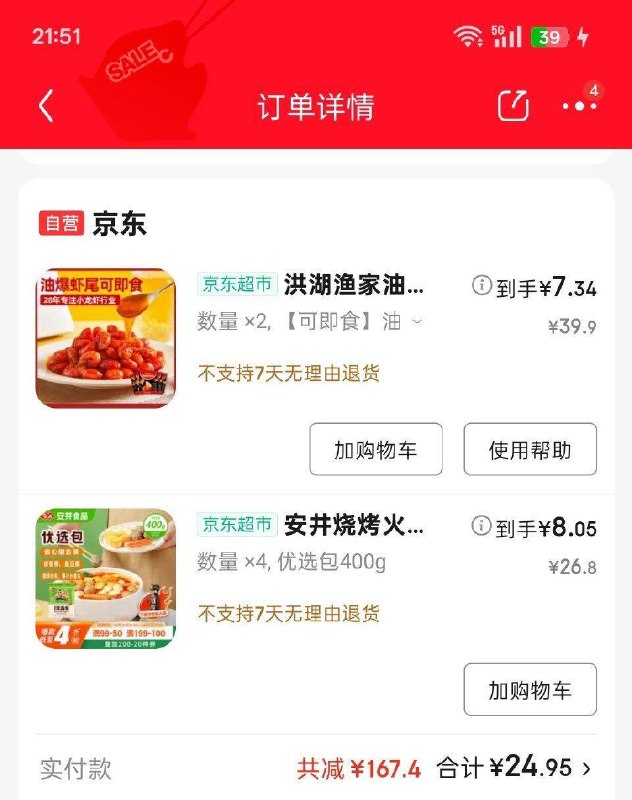
Task: View price info for ¥7.34 item
Action: tap(482, 285)
